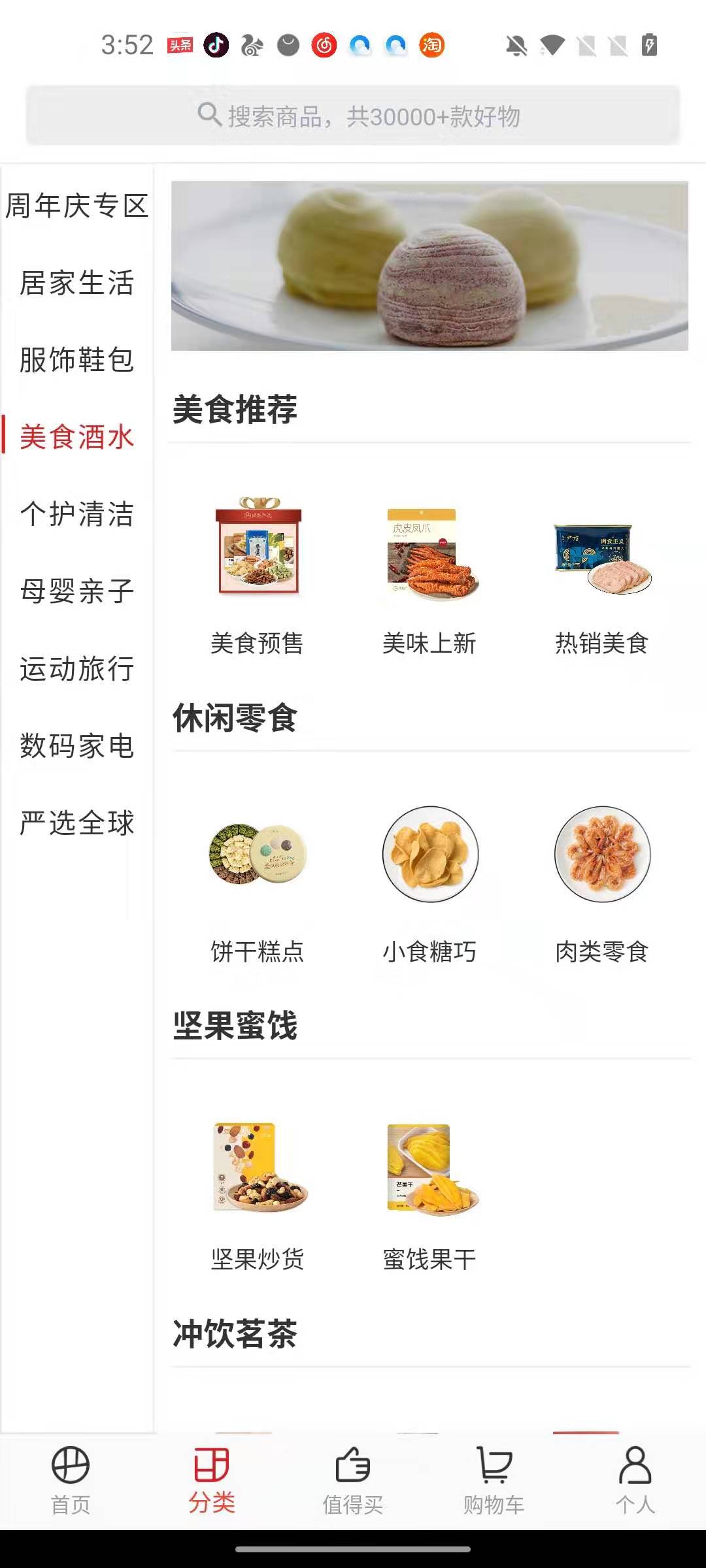Tap the pastry banner image
The image size is (706, 1568).
429,266
